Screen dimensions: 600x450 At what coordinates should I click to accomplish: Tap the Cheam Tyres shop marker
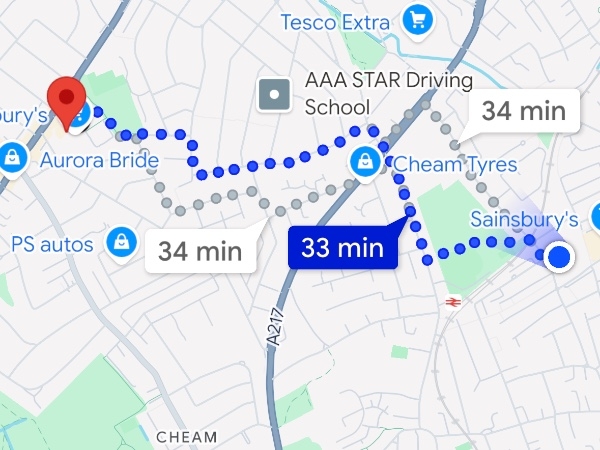point(363,160)
